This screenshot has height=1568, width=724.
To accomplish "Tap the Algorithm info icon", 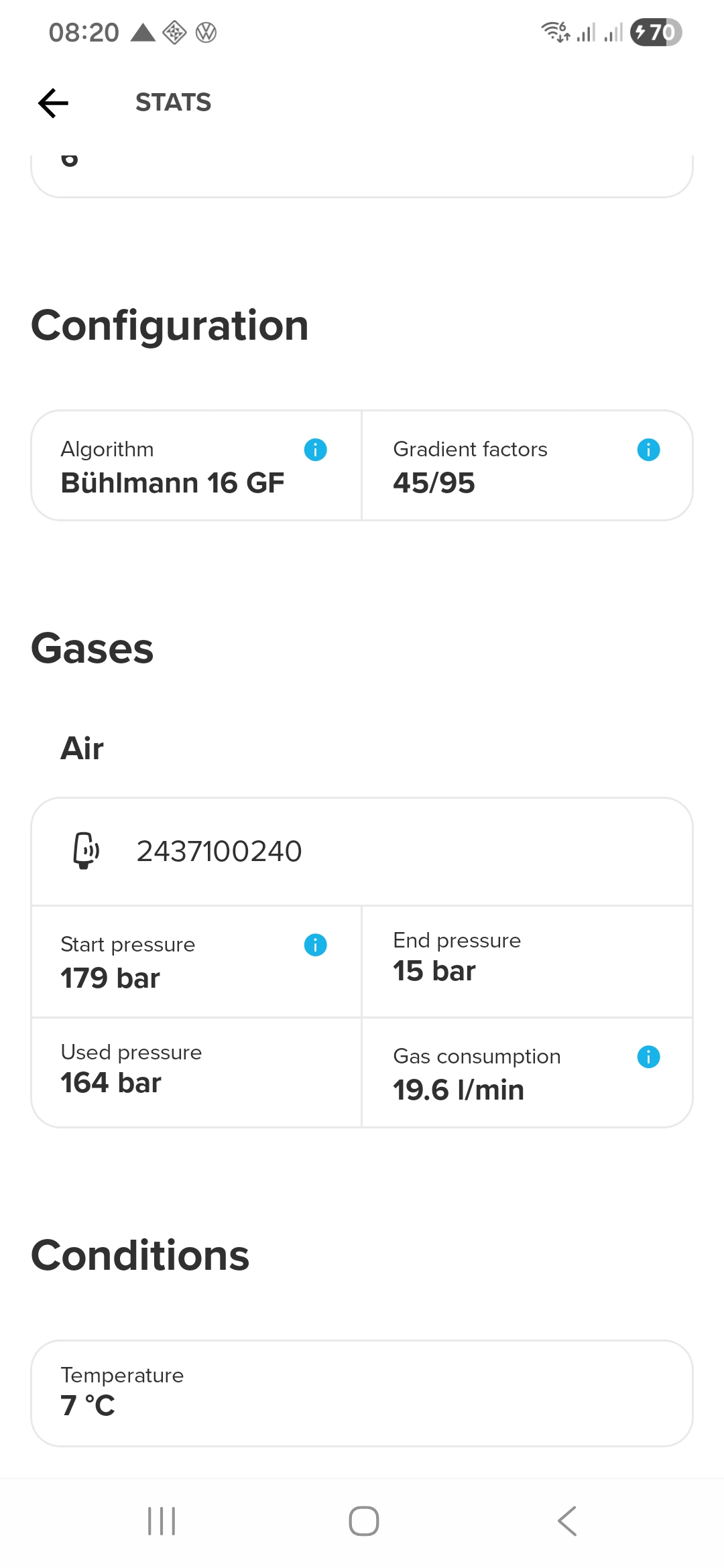I will point(315,450).
